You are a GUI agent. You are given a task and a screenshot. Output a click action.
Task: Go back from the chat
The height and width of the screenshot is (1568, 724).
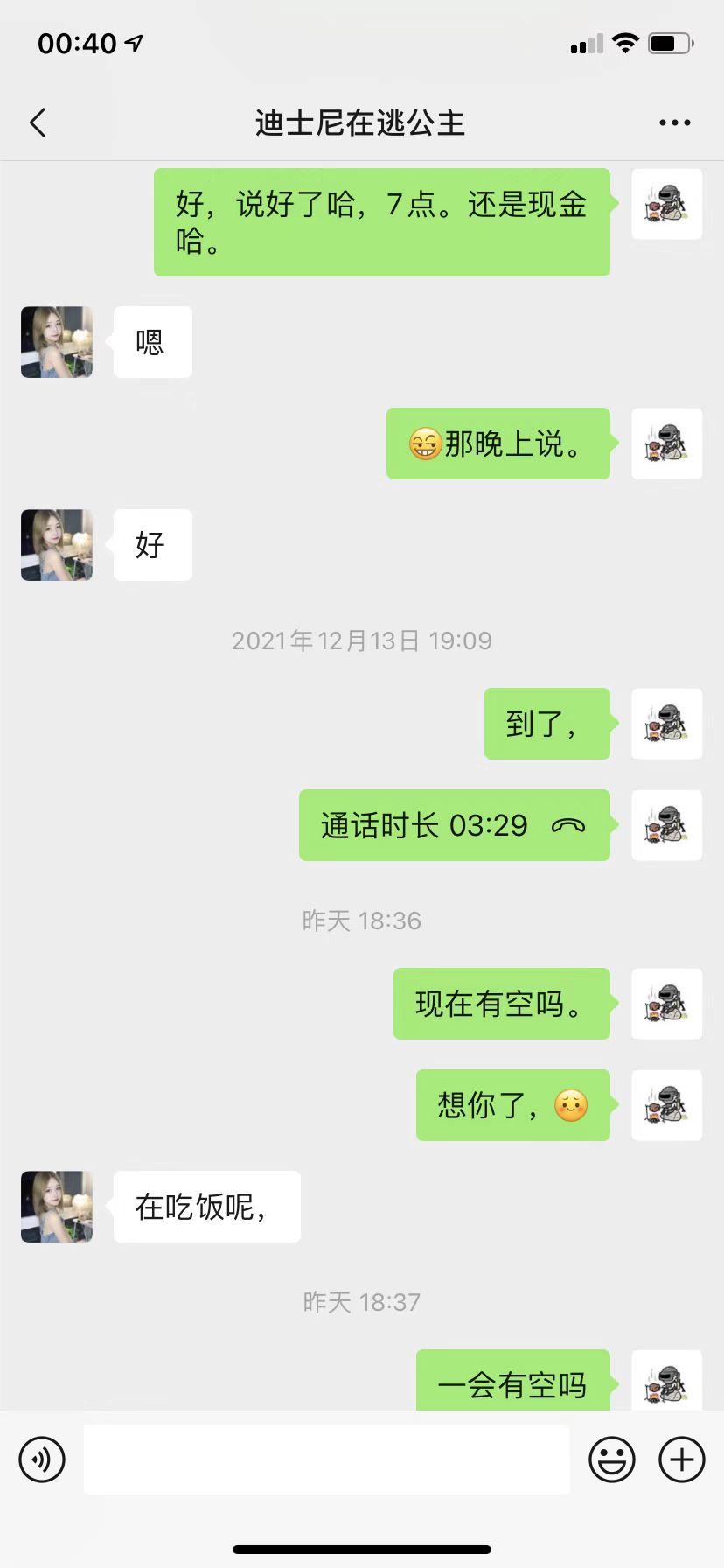[x=38, y=123]
